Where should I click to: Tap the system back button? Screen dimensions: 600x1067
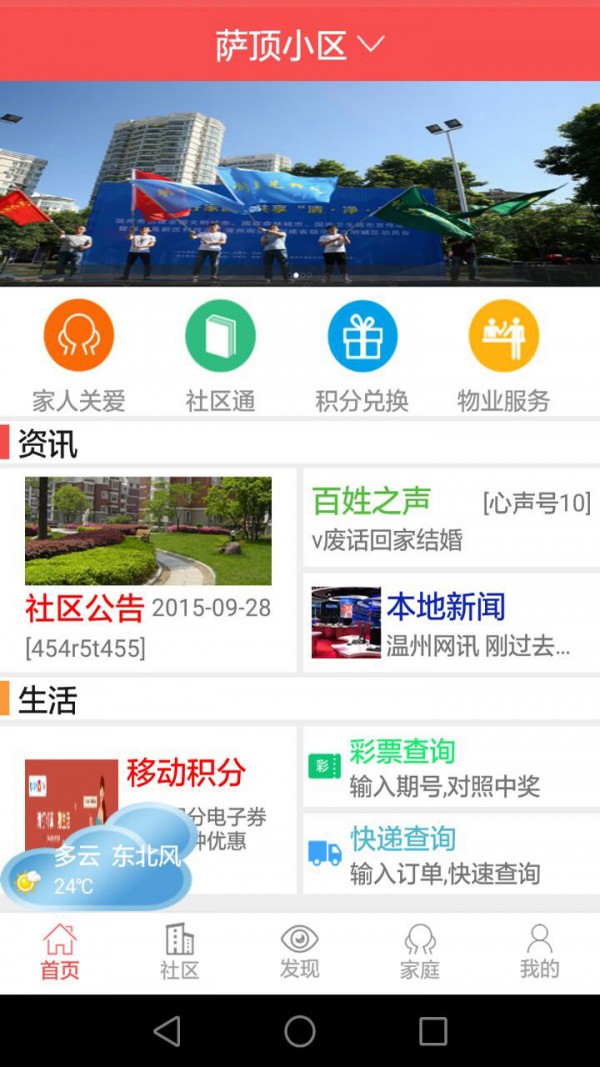(x=167, y=1031)
